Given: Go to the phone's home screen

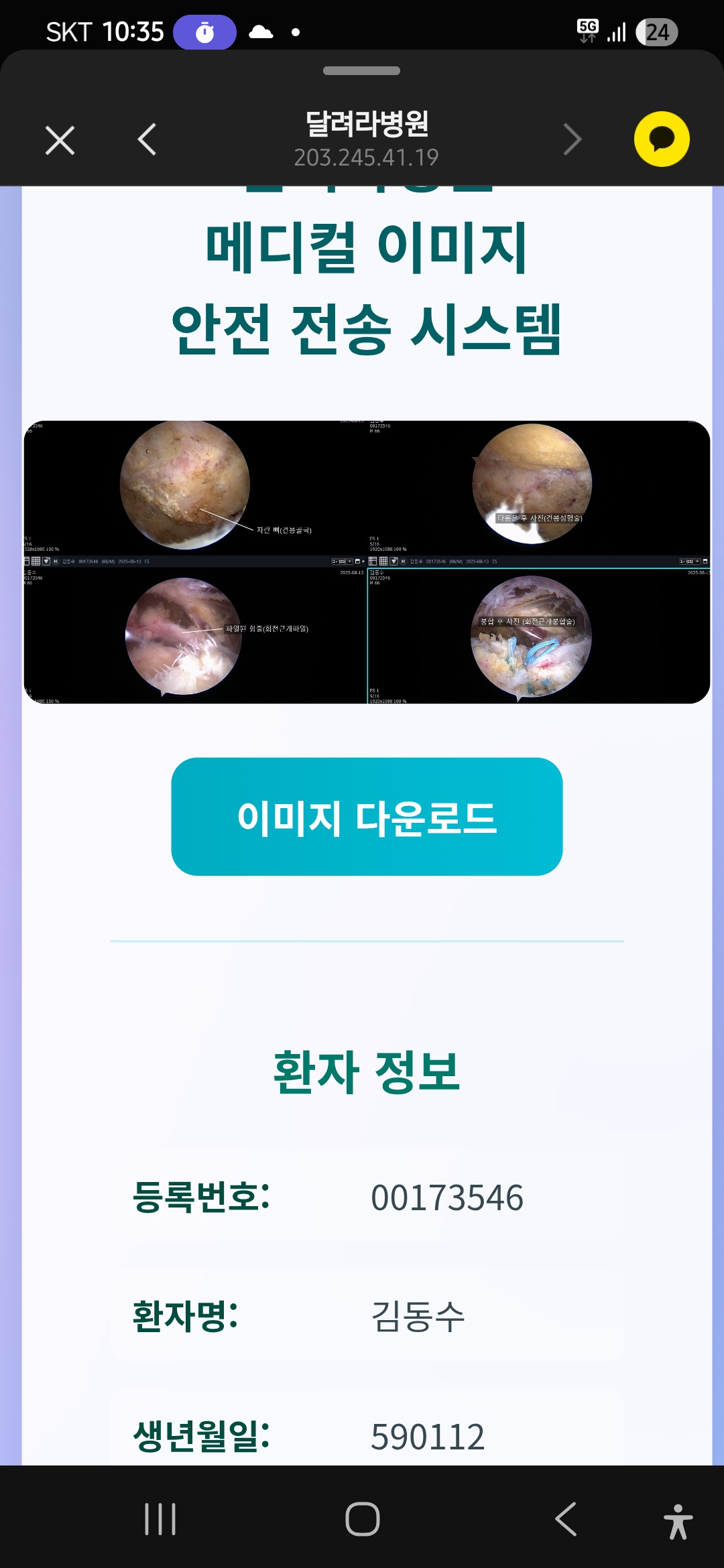Looking at the screenshot, I should [363, 1518].
